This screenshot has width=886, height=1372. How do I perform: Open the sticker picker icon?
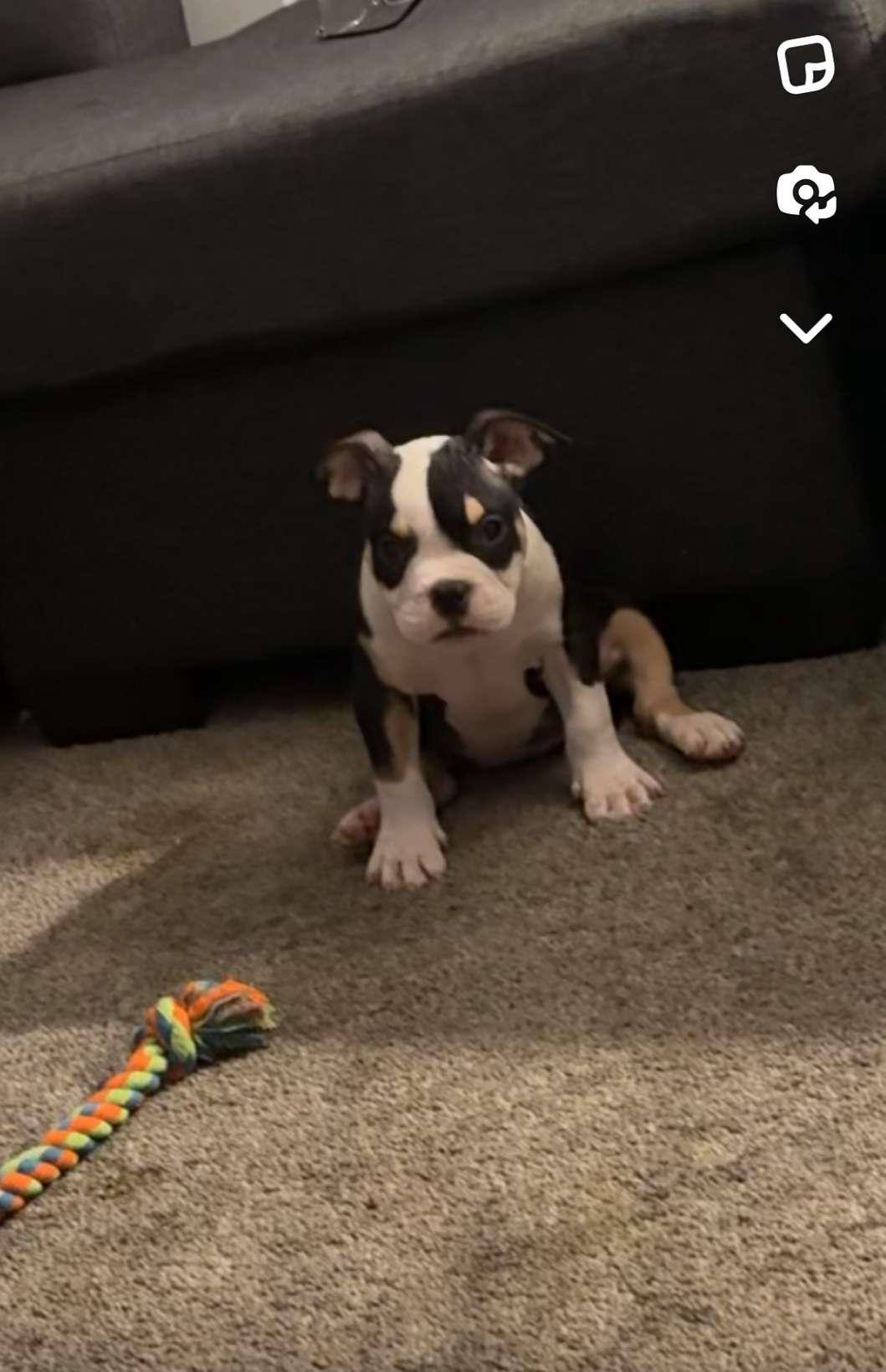805,64
